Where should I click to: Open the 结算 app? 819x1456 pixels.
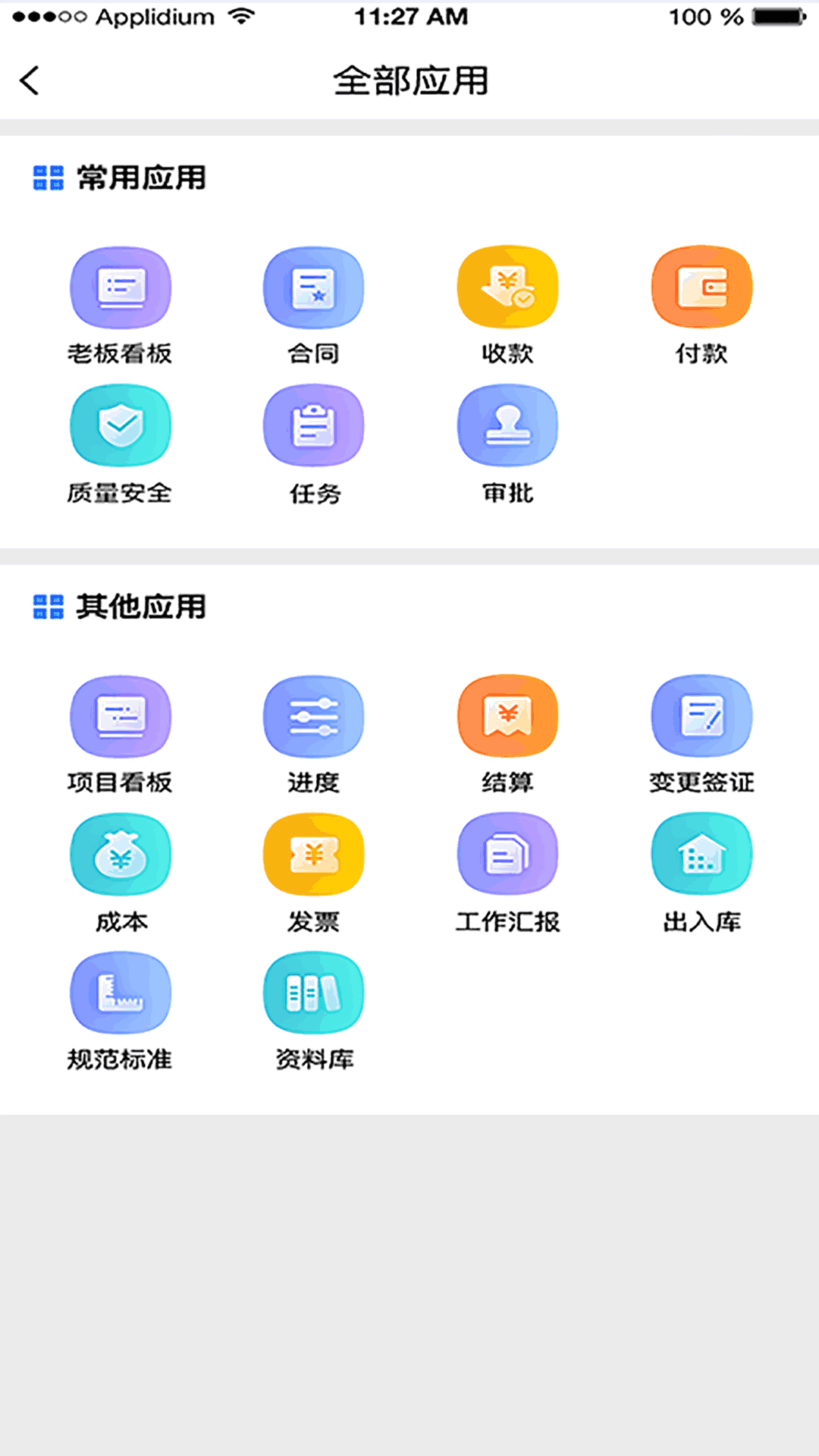point(507,717)
